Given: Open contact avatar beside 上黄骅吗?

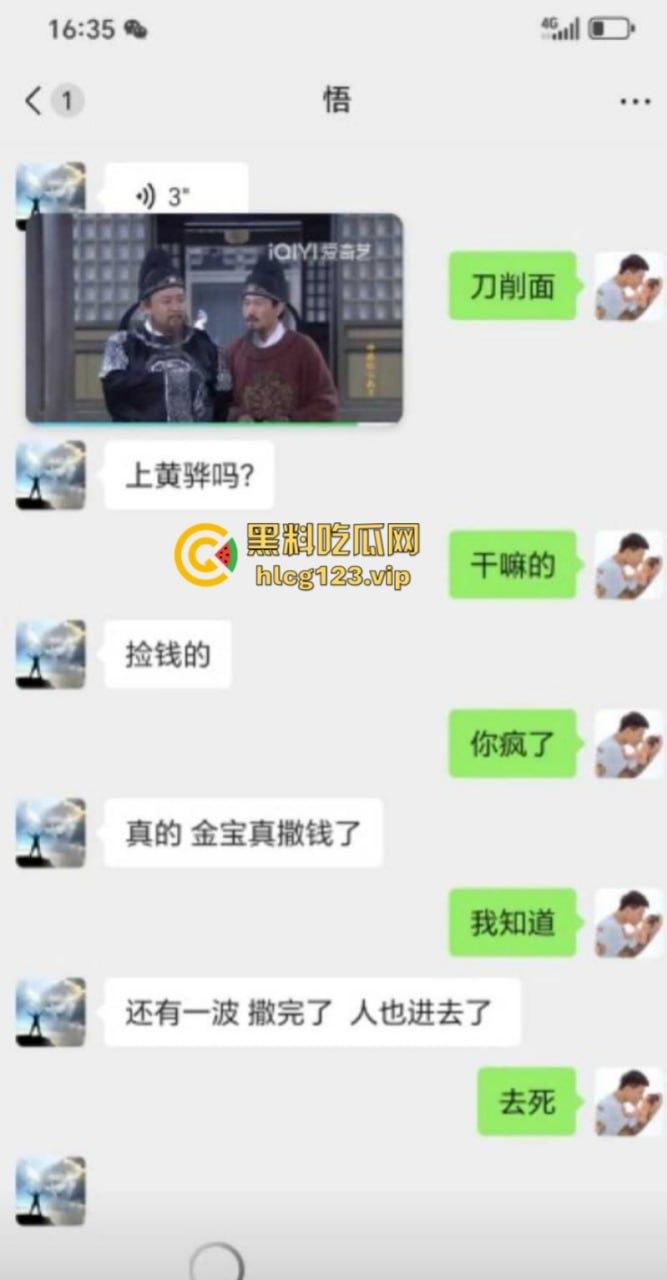Looking at the screenshot, I should [50, 474].
